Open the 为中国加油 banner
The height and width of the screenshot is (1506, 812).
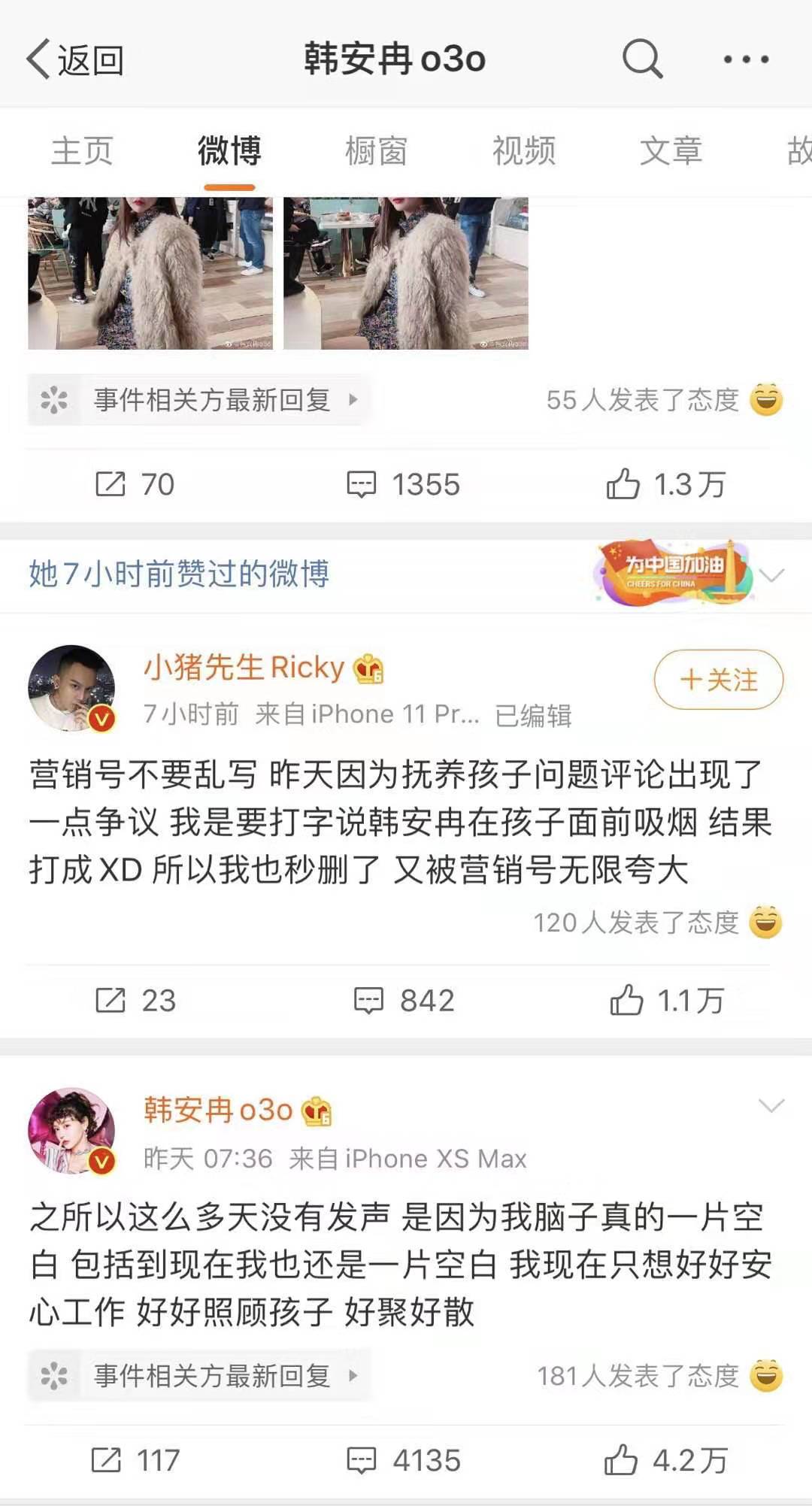pyautogui.click(x=674, y=573)
